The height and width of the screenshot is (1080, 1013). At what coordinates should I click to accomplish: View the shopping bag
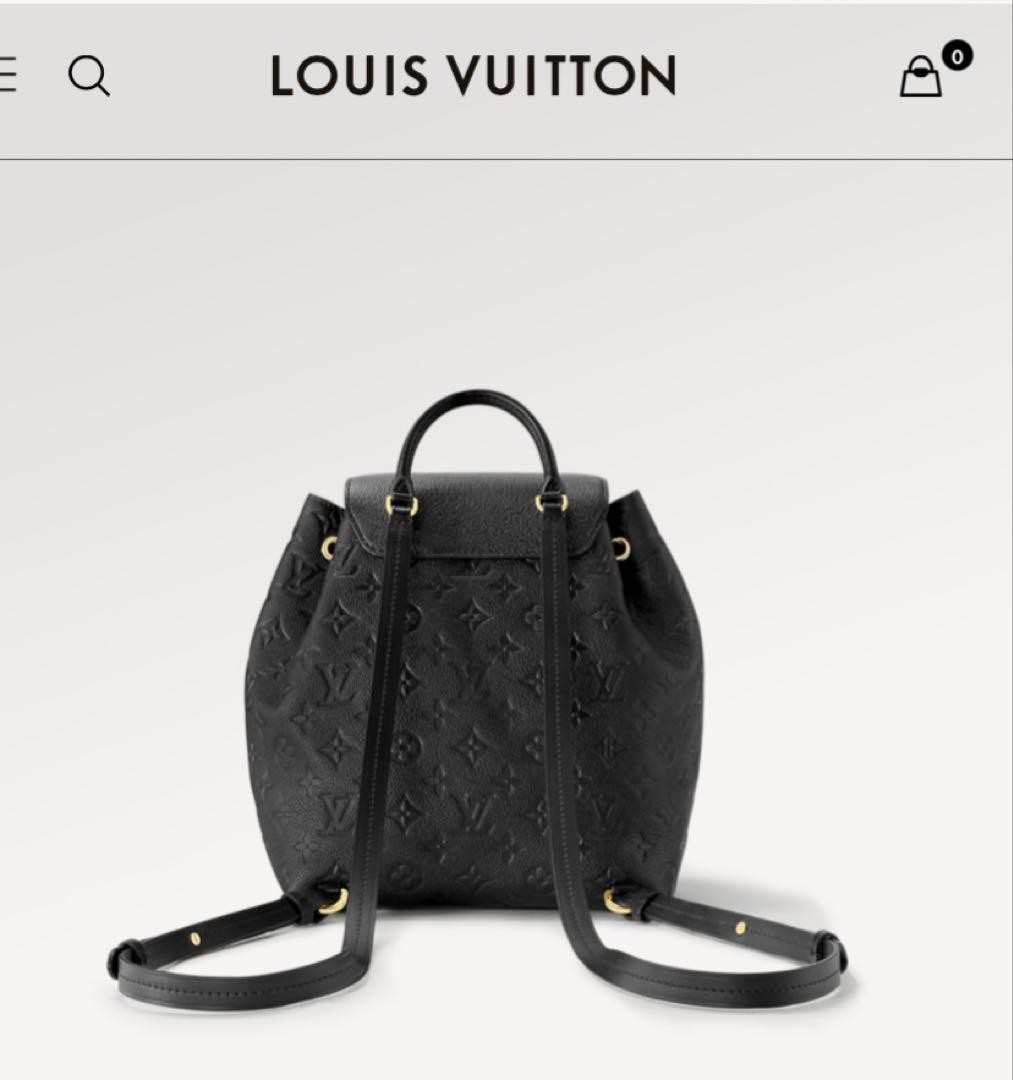(922, 76)
